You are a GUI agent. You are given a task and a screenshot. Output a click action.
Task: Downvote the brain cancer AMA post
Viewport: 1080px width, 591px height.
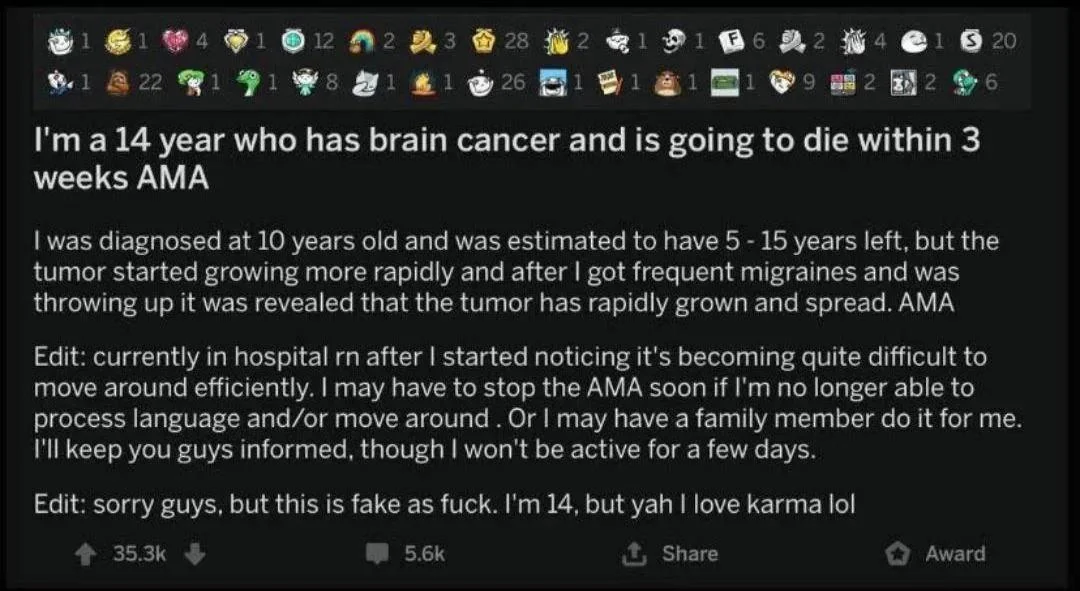click(196, 554)
